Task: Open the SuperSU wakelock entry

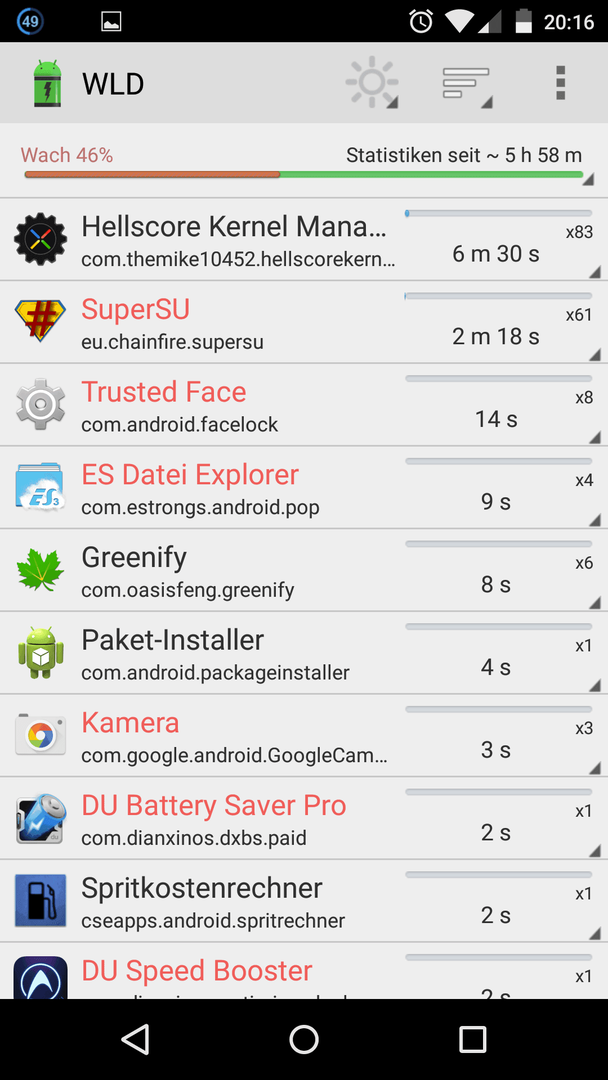Action: [304, 322]
